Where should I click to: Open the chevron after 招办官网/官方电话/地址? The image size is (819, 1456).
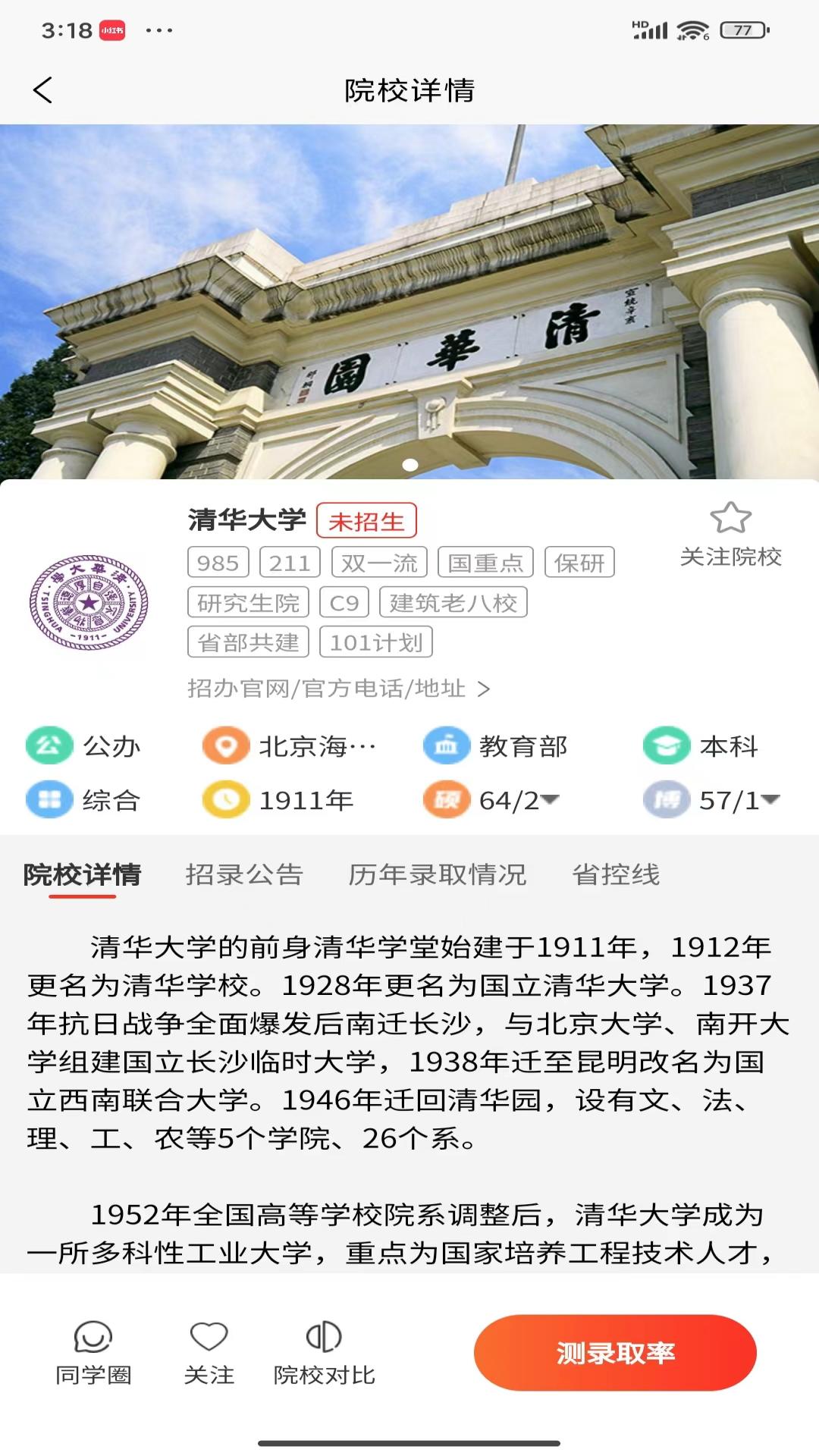click(486, 690)
